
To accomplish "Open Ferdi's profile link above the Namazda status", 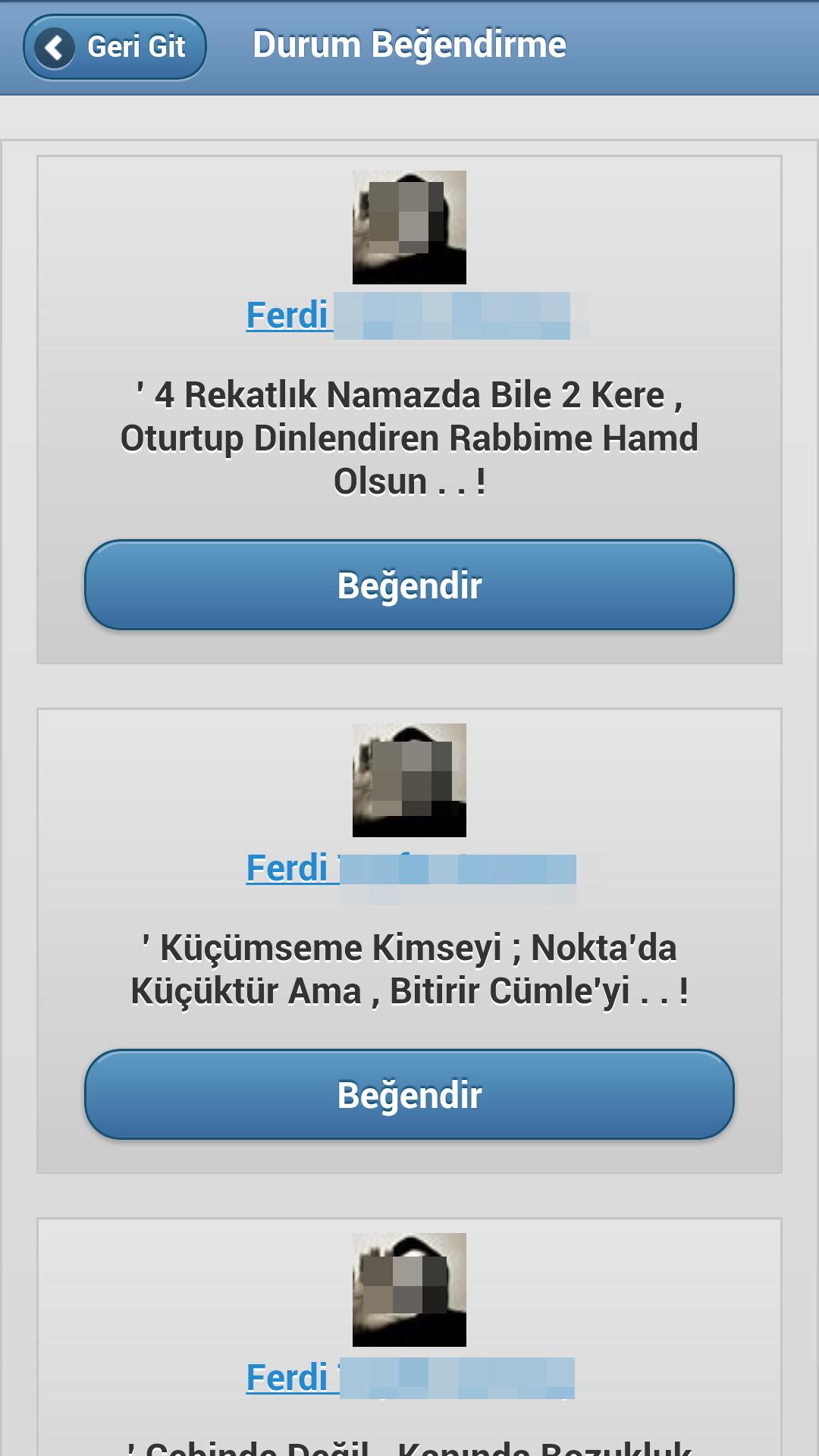I will pyautogui.click(x=288, y=315).
